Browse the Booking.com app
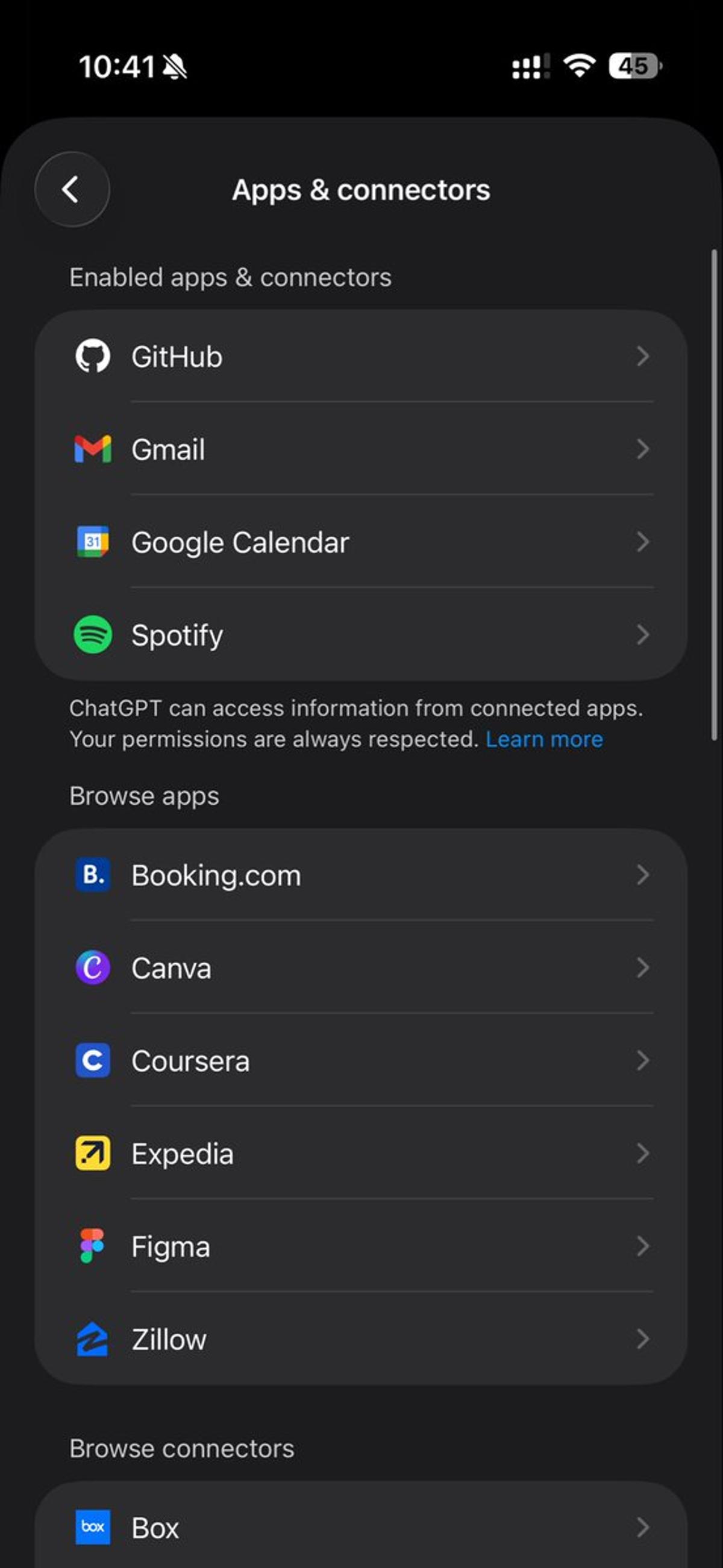The height and width of the screenshot is (1568, 723). pos(361,875)
